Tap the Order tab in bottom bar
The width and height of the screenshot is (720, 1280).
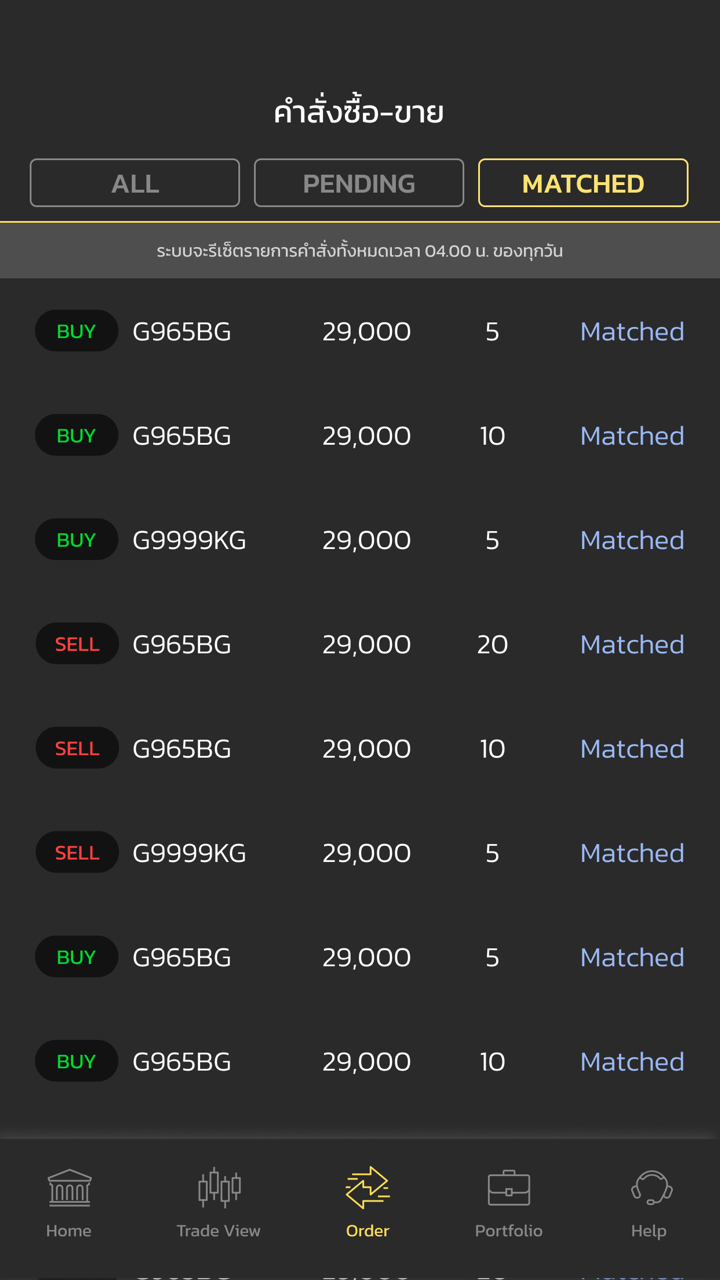pos(367,1203)
